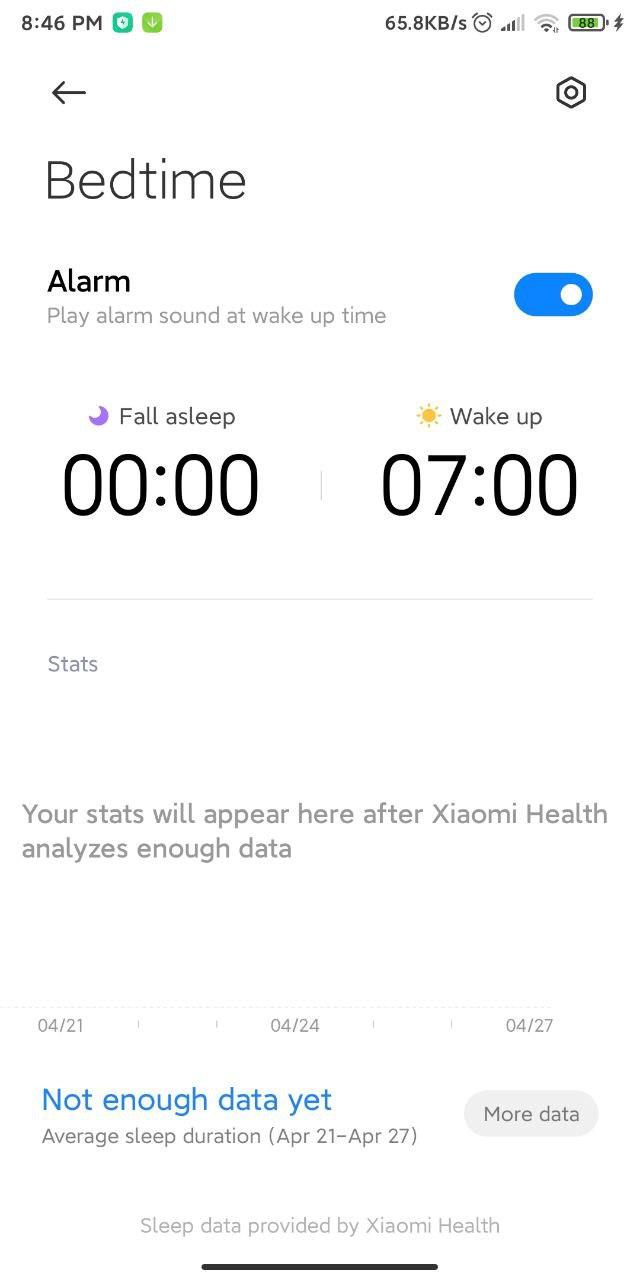Set the Fall asleep time 00:00

click(x=161, y=485)
